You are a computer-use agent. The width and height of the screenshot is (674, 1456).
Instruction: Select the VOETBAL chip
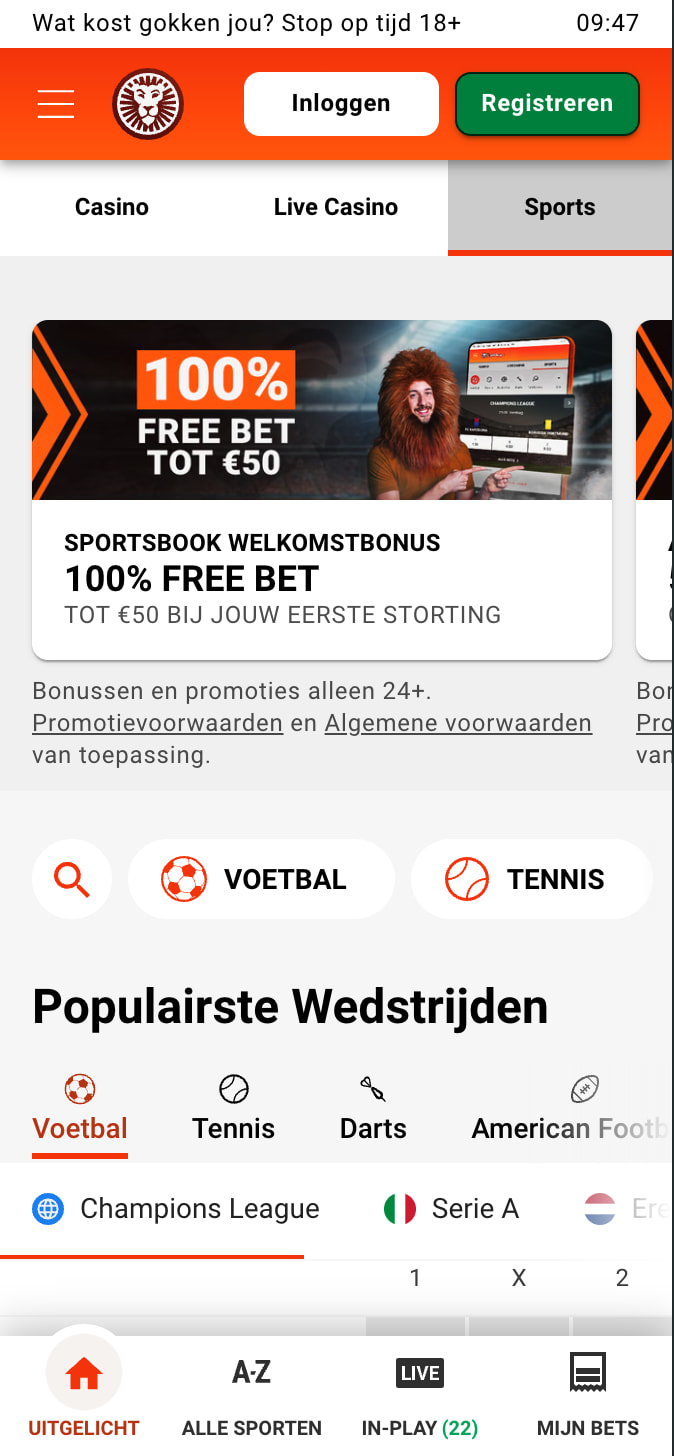click(261, 879)
